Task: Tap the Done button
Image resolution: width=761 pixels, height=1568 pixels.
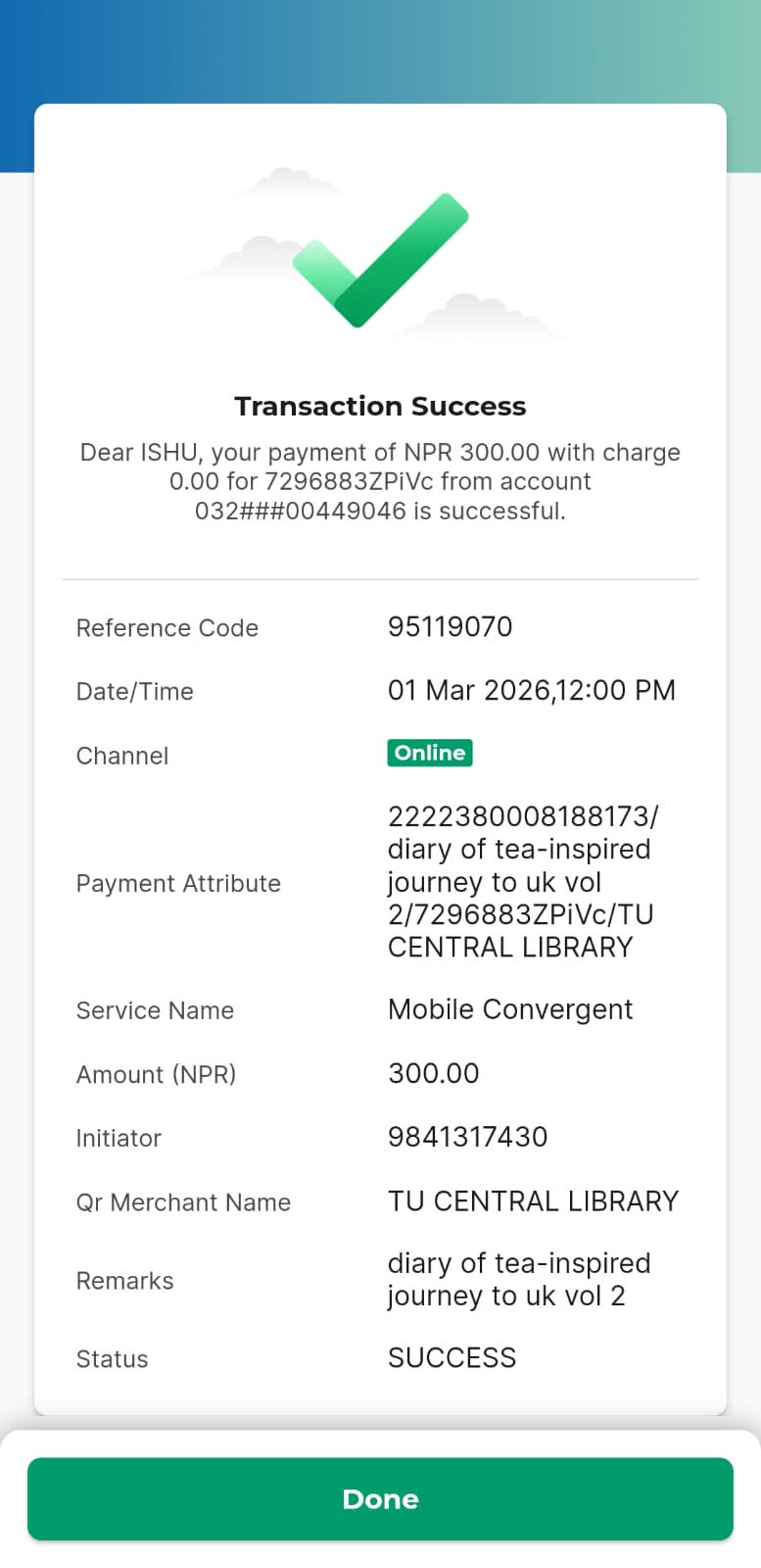Action: [x=380, y=1498]
